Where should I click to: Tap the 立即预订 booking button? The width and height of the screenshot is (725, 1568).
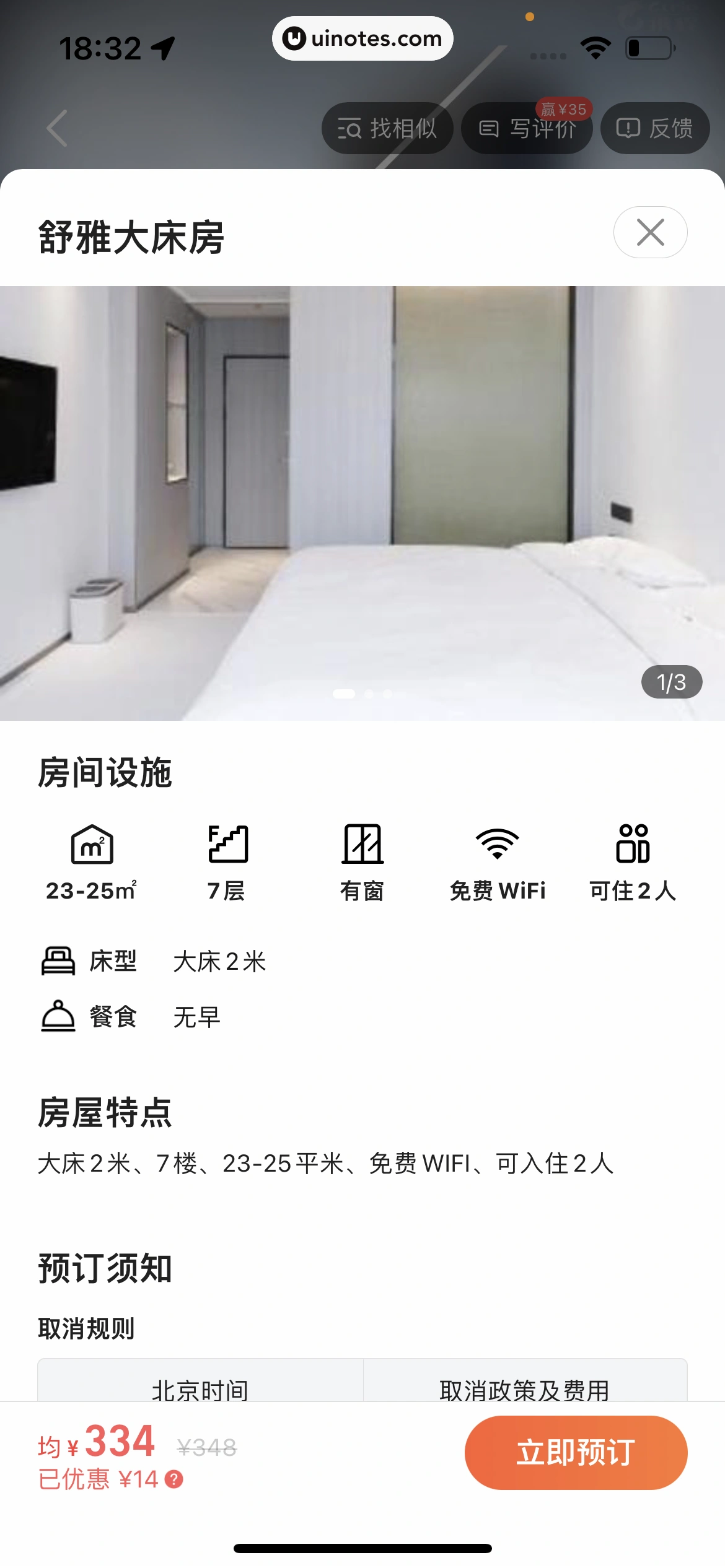point(575,1452)
